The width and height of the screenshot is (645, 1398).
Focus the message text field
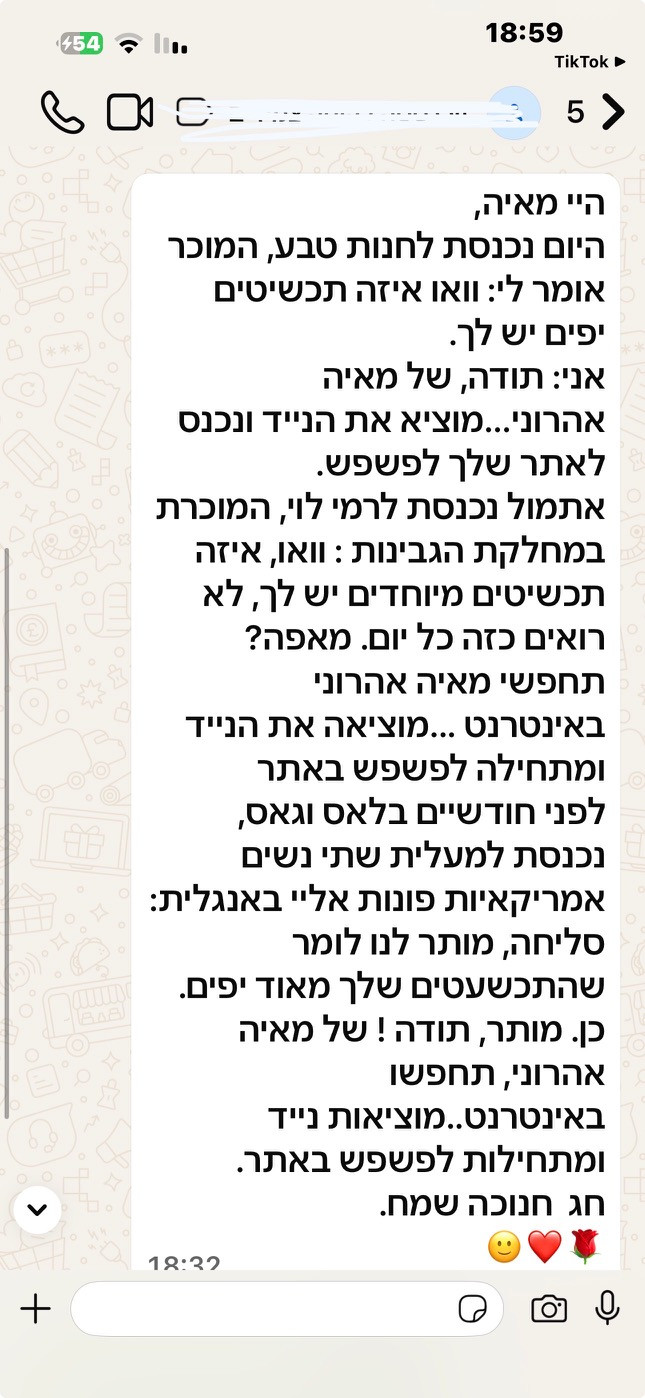click(260, 1308)
